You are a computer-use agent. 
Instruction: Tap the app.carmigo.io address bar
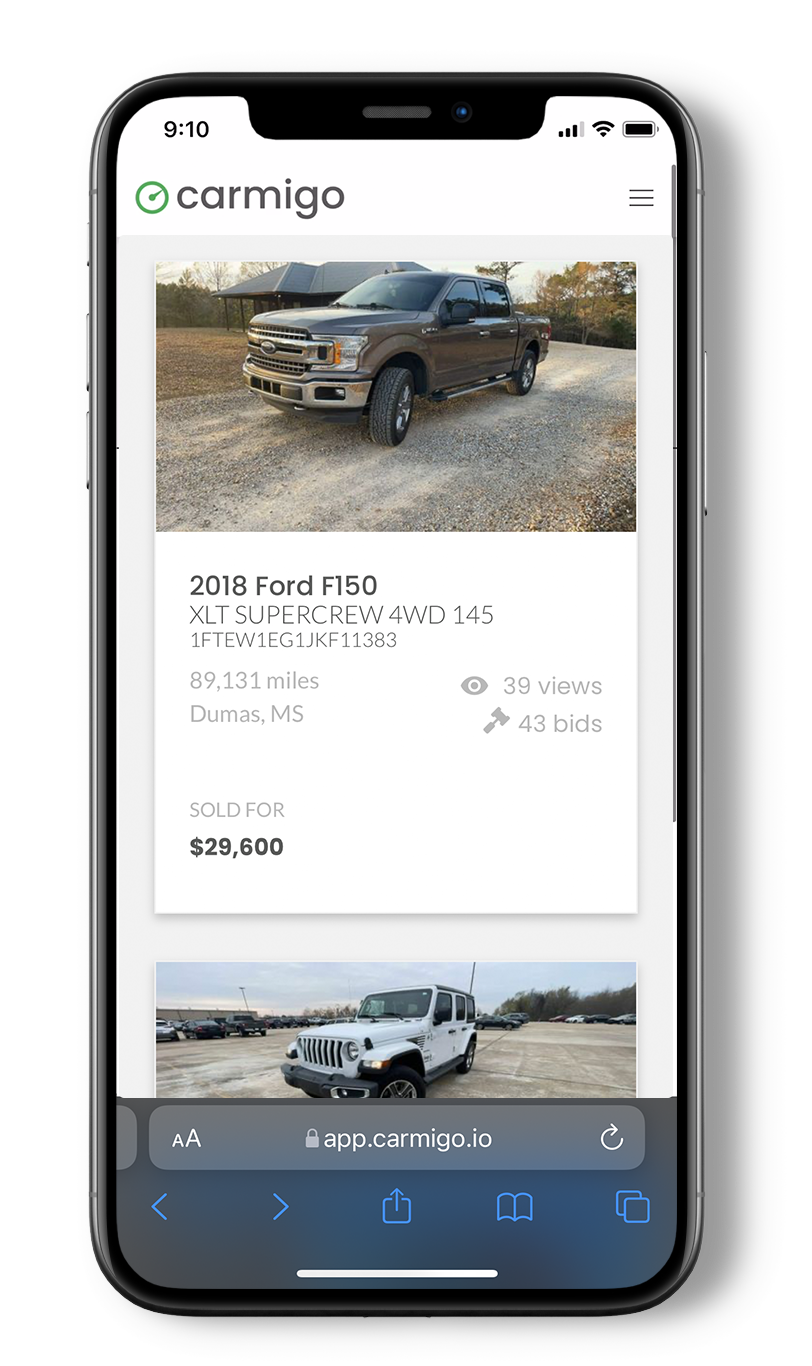(x=400, y=1139)
